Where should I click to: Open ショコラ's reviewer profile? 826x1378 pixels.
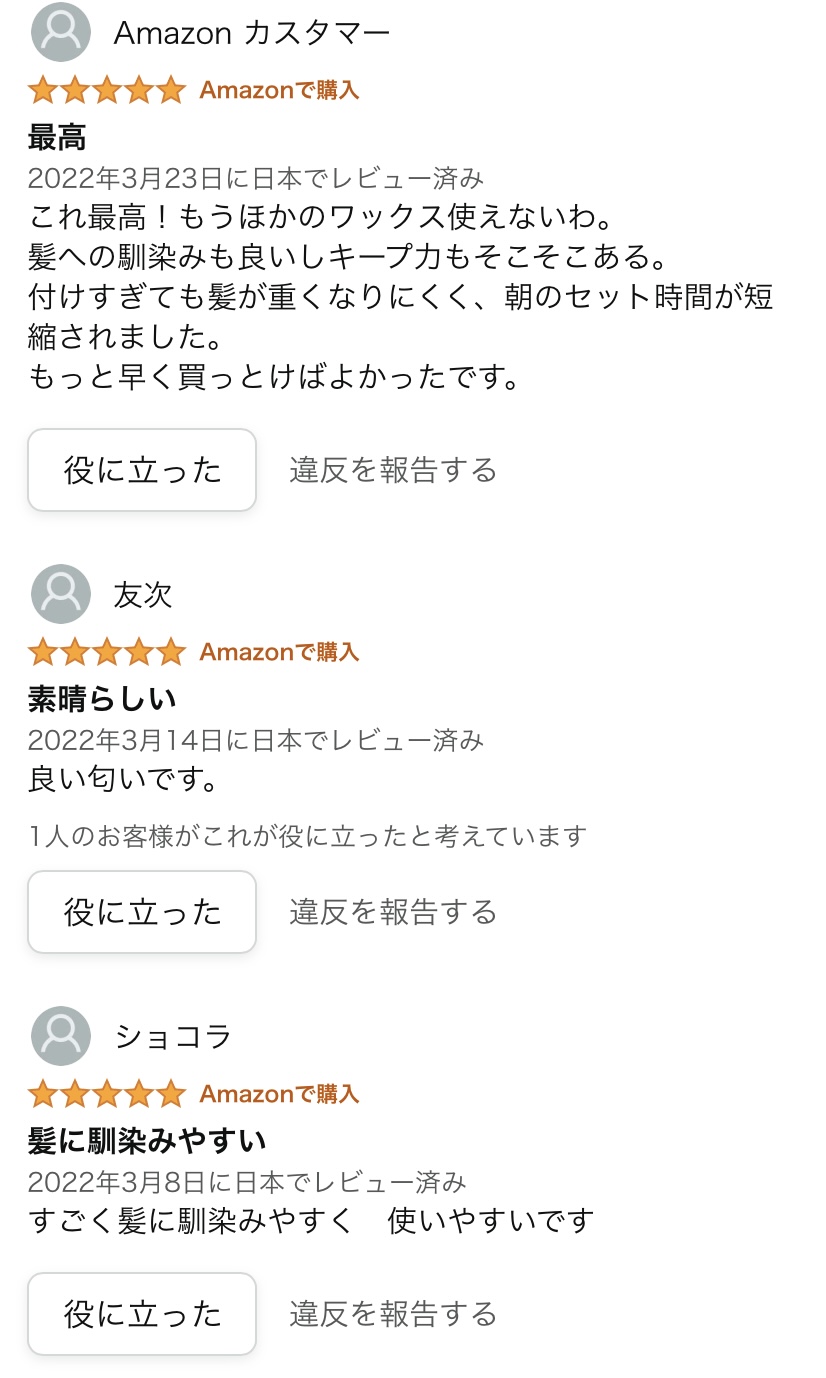click(x=173, y=1036)
